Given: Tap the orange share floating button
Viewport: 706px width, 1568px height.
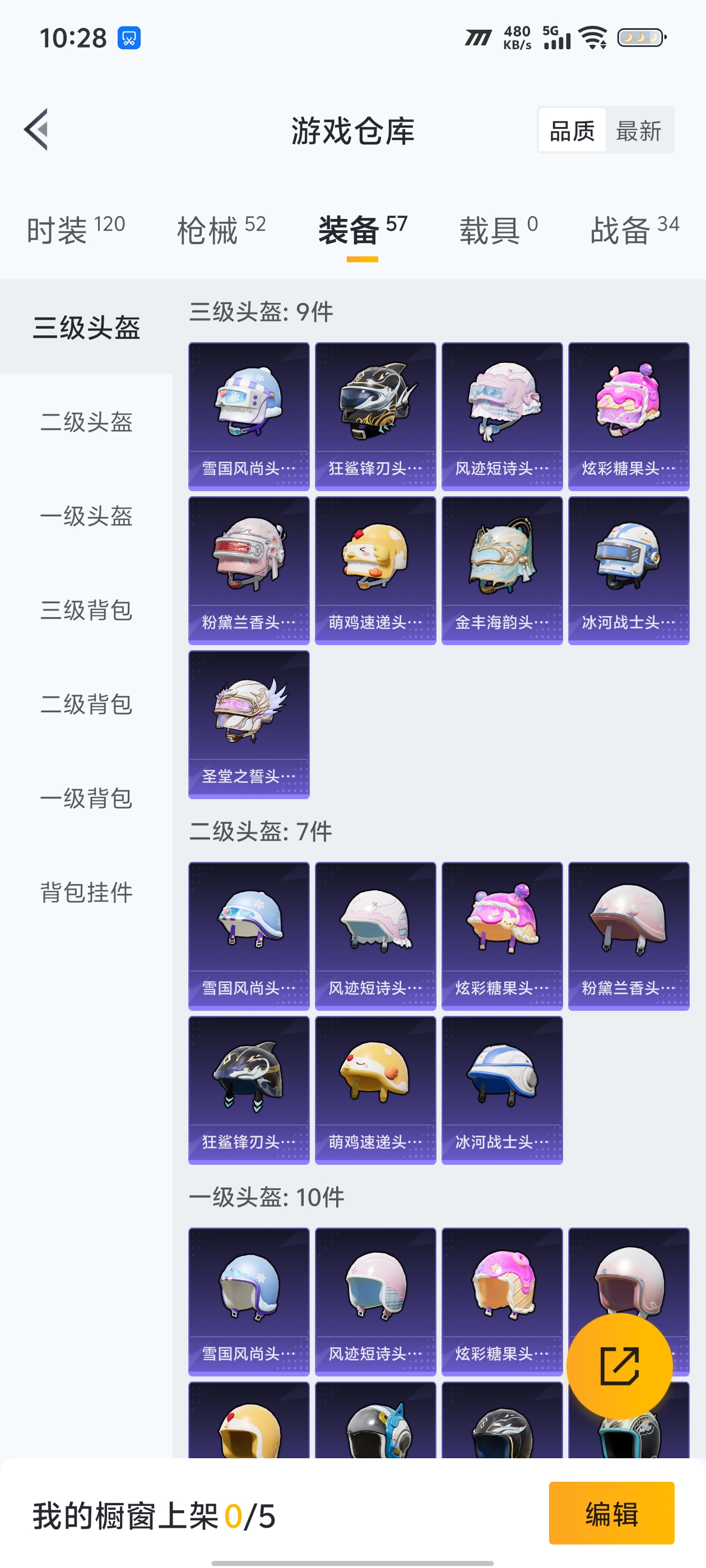Looking at the screenshot, I should click(619, 1365).
